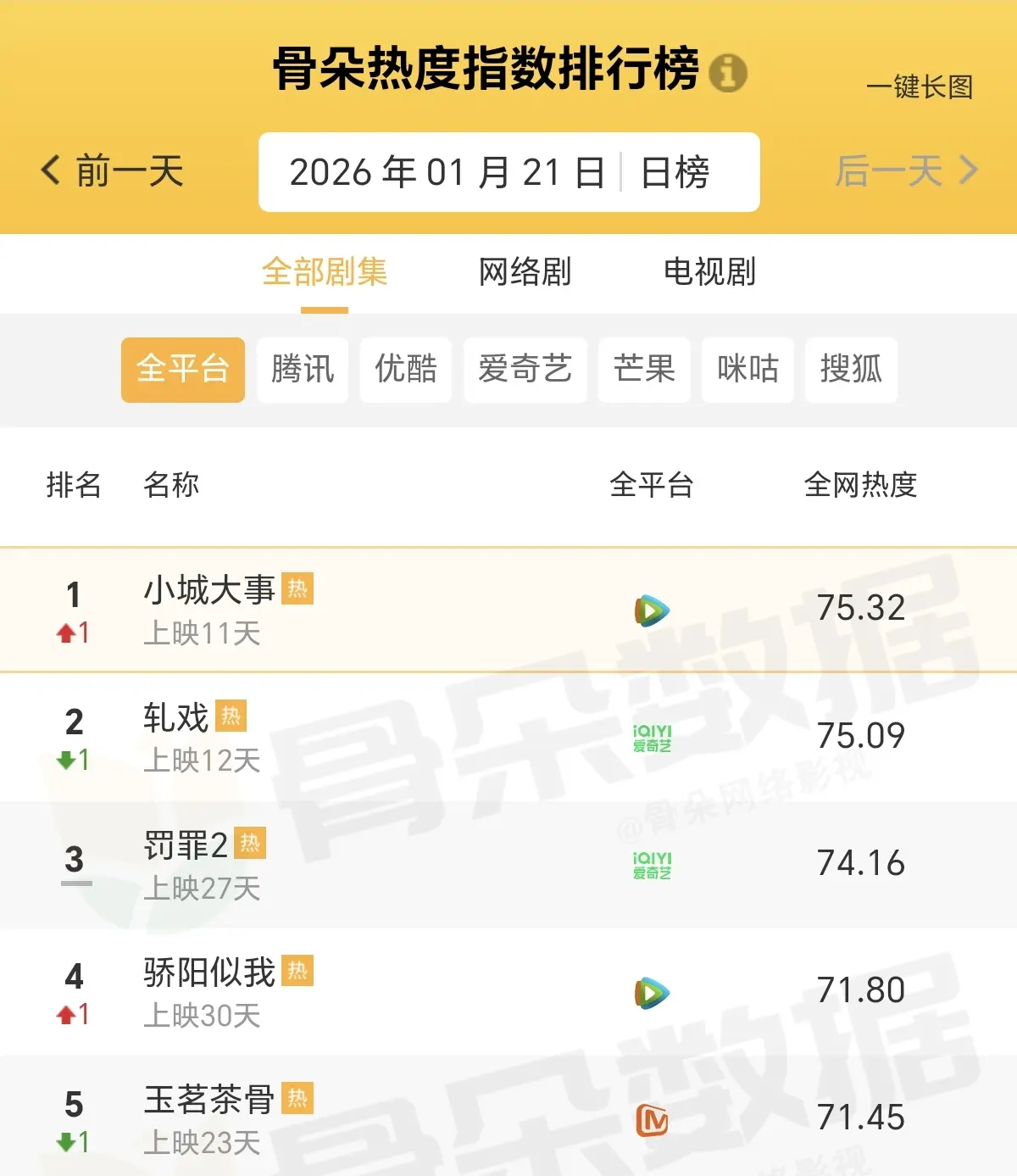Screen dimensions: 1017x1176
Task: Open details for 小城大事
Action: [209, 591]
